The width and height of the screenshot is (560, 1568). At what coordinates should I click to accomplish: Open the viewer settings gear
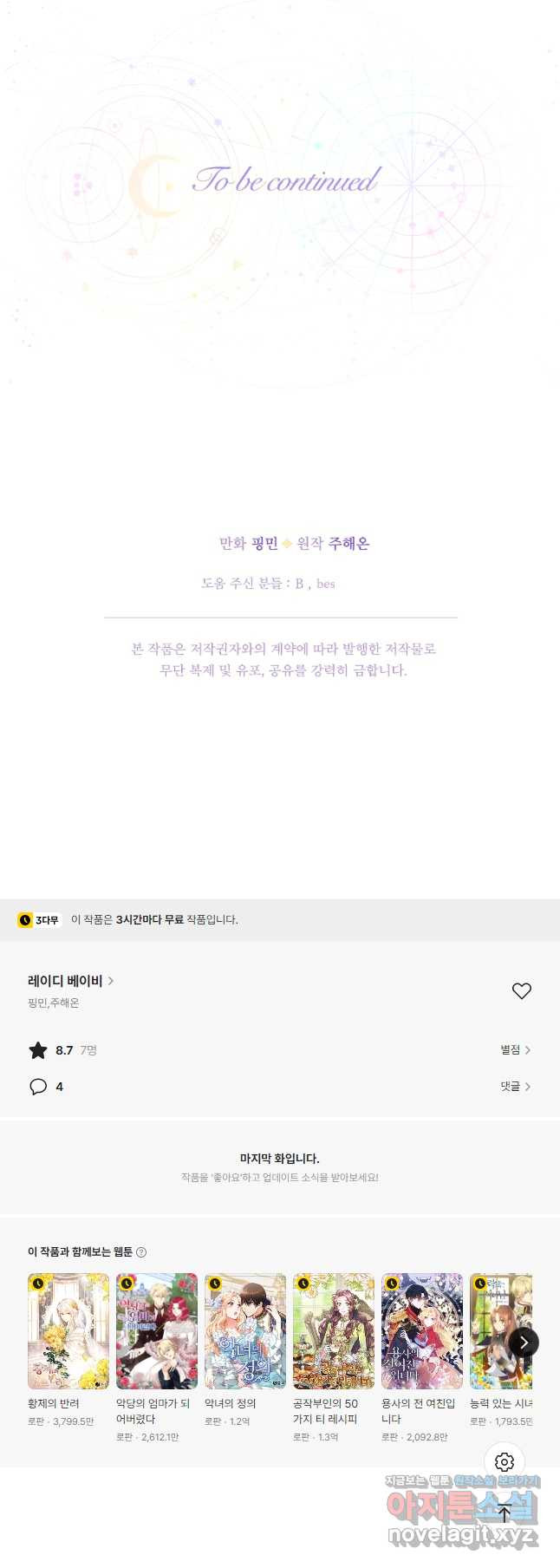point(505,1462)
